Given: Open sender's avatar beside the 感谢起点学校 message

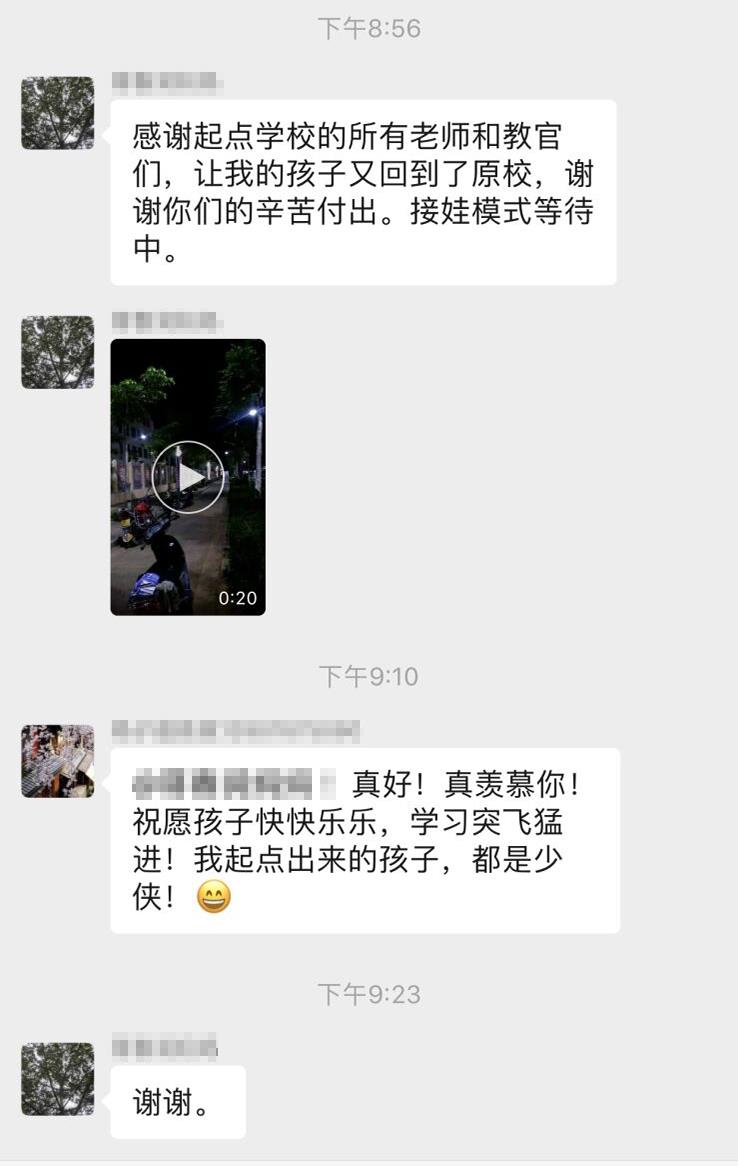Looking at the screenshot, I should (58, 113).
